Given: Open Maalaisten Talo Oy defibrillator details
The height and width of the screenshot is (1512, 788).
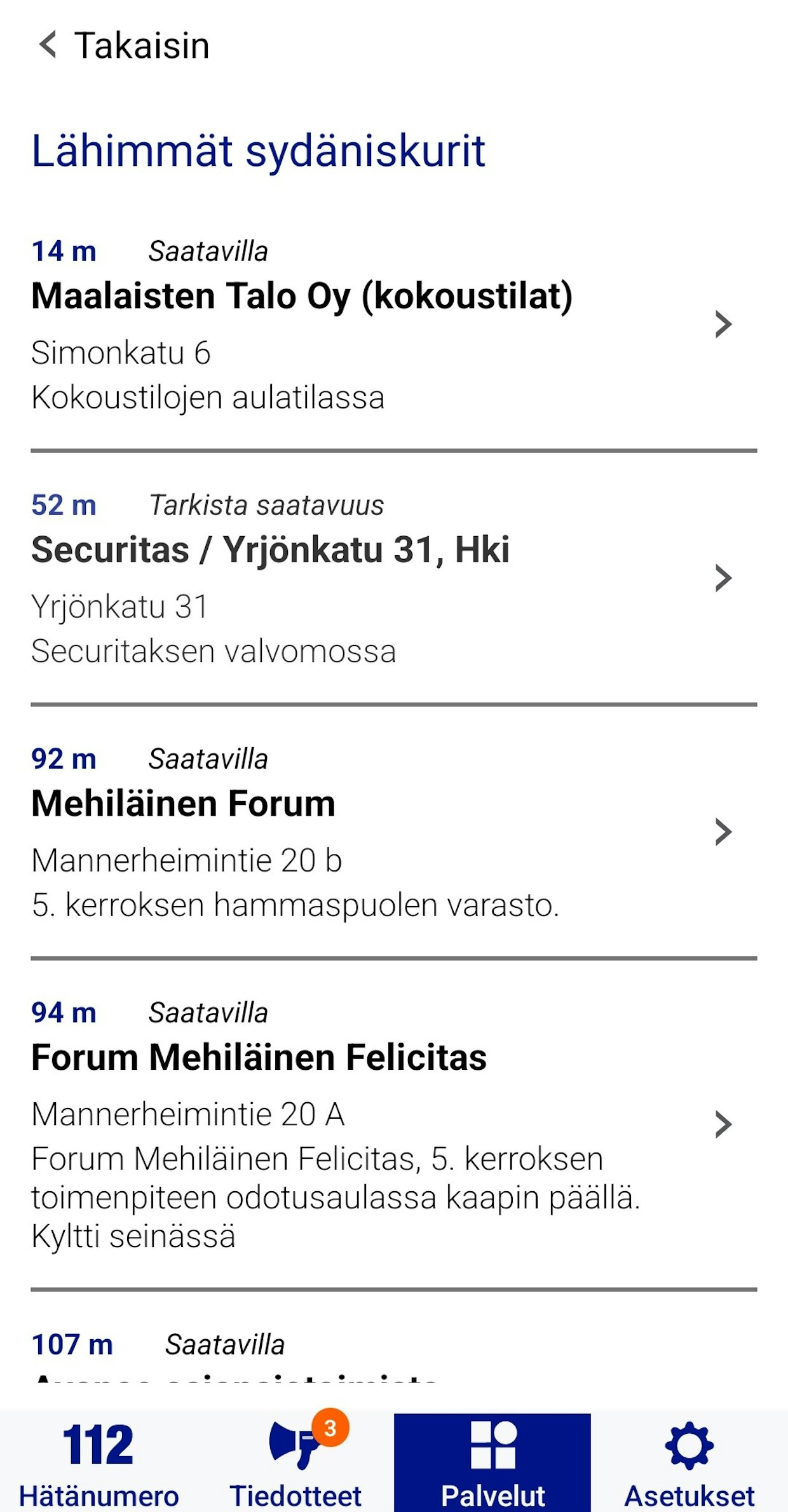Looking at the screenshot, I should 381,324.
